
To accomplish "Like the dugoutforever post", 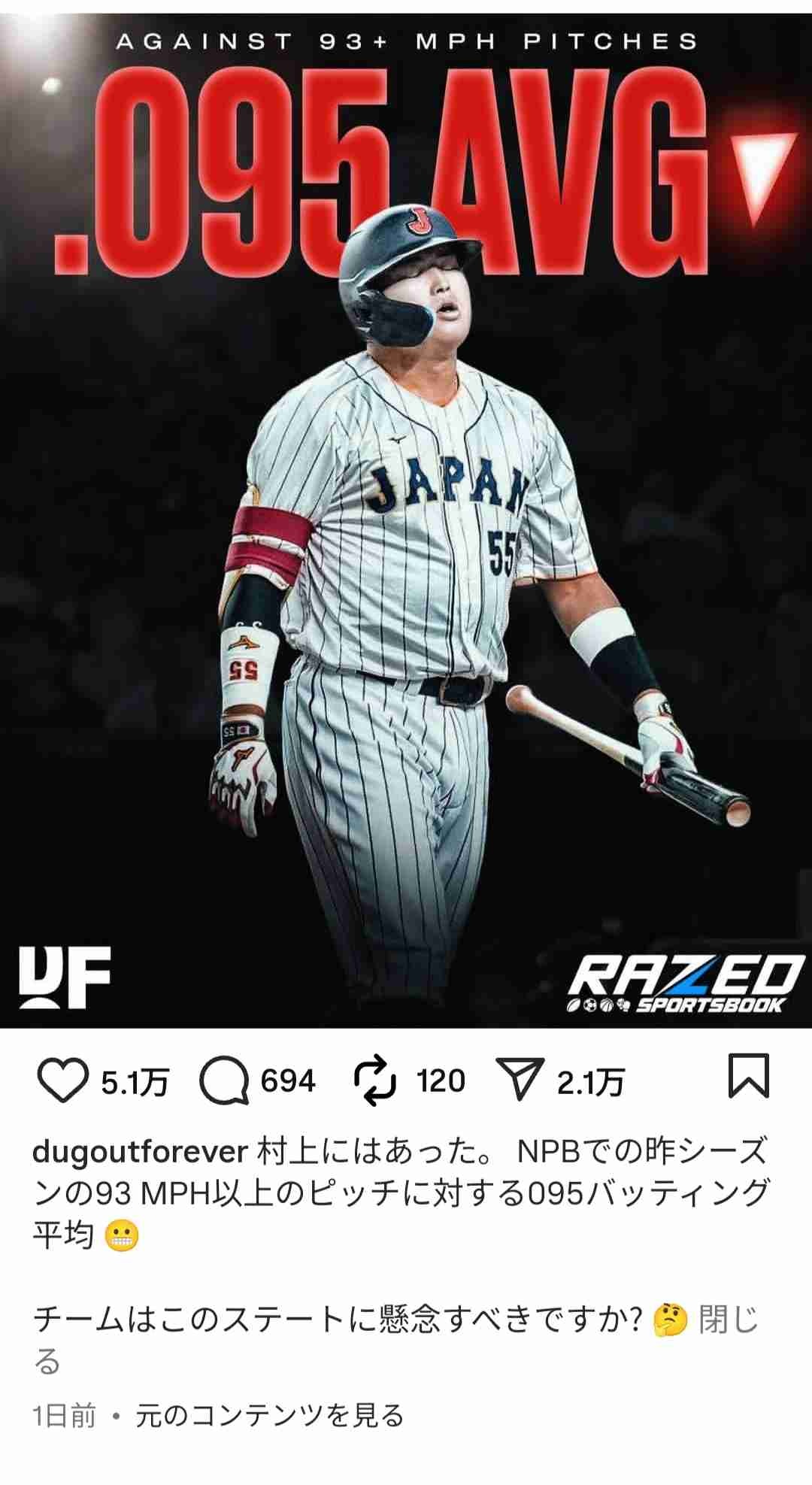I will (62, 1080).
